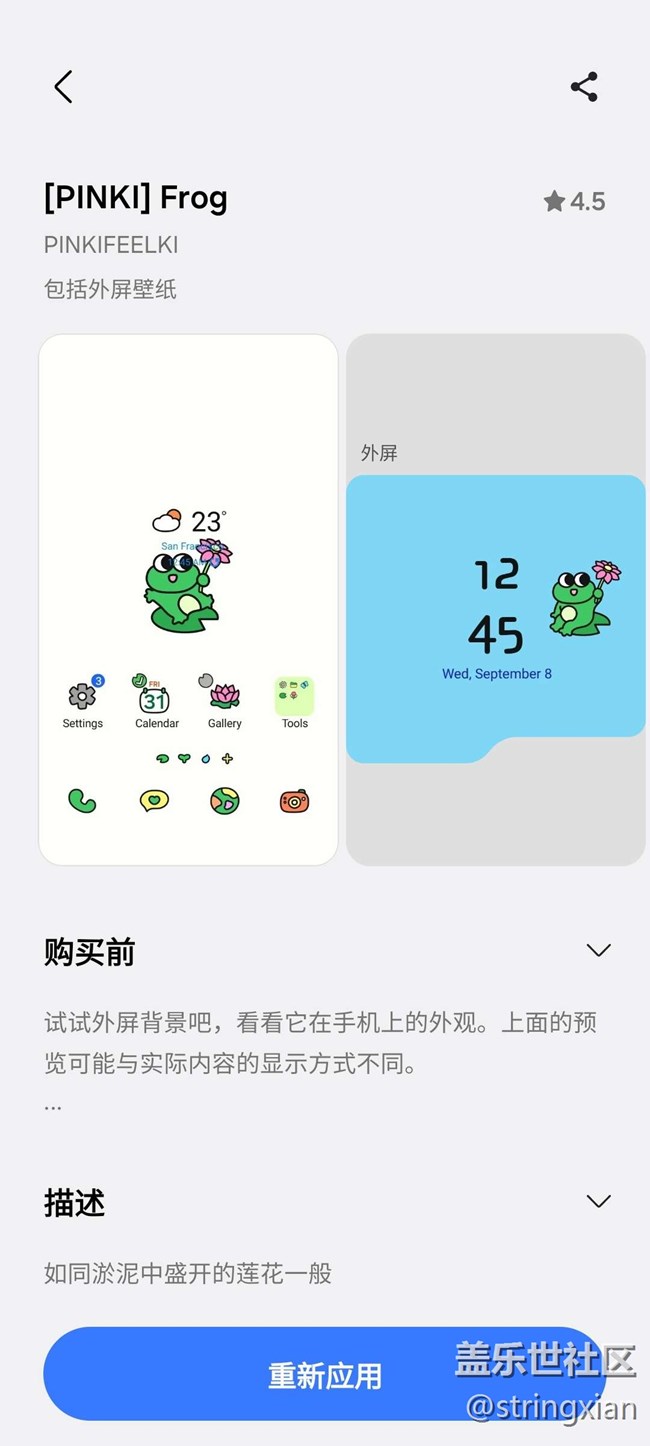The height and width of the screenshot is (1446, 650).
Task: Expand the 描述 section
Action: click(598, 1202)
